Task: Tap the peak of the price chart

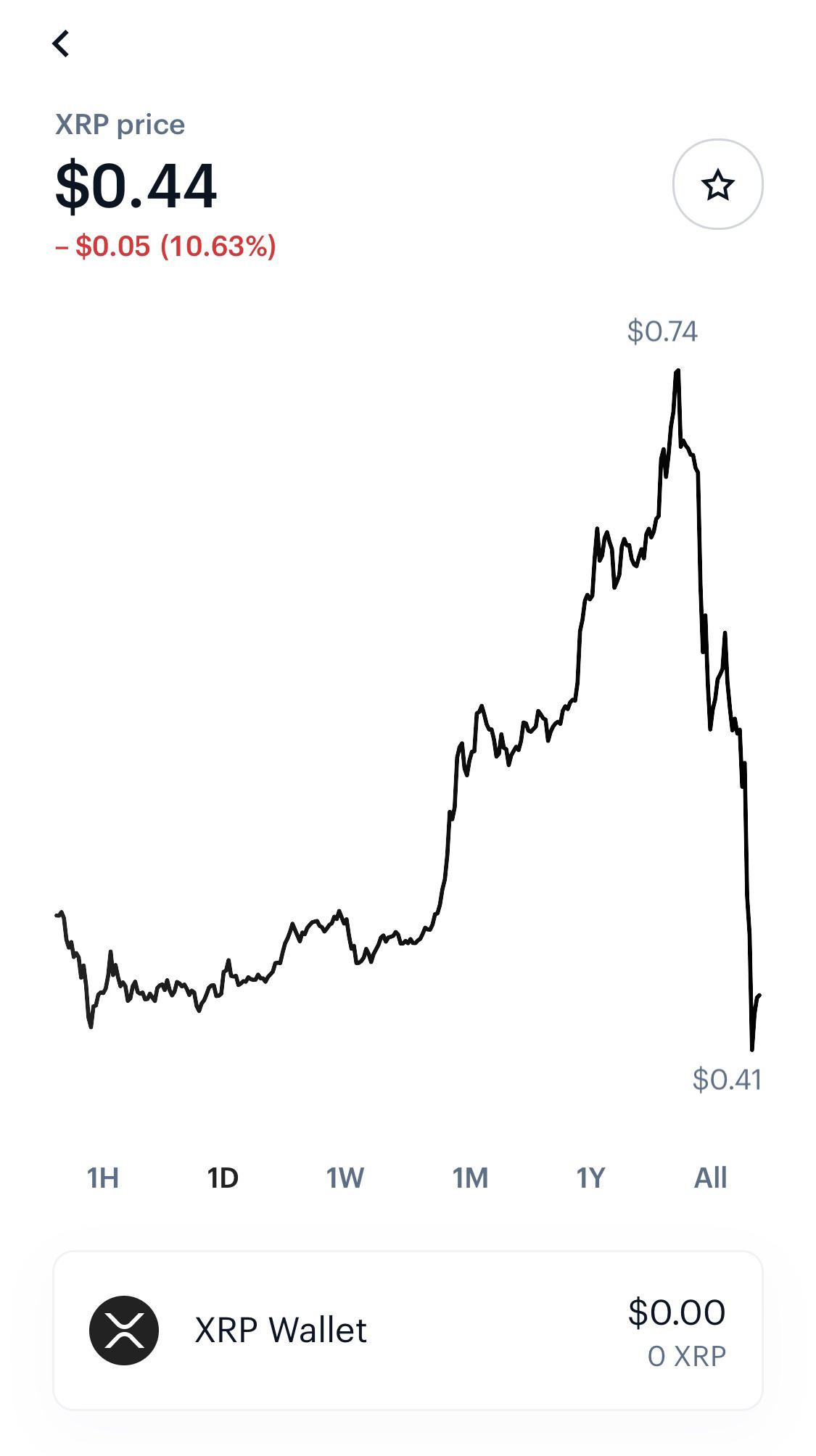Action: (x=677, y=371)
